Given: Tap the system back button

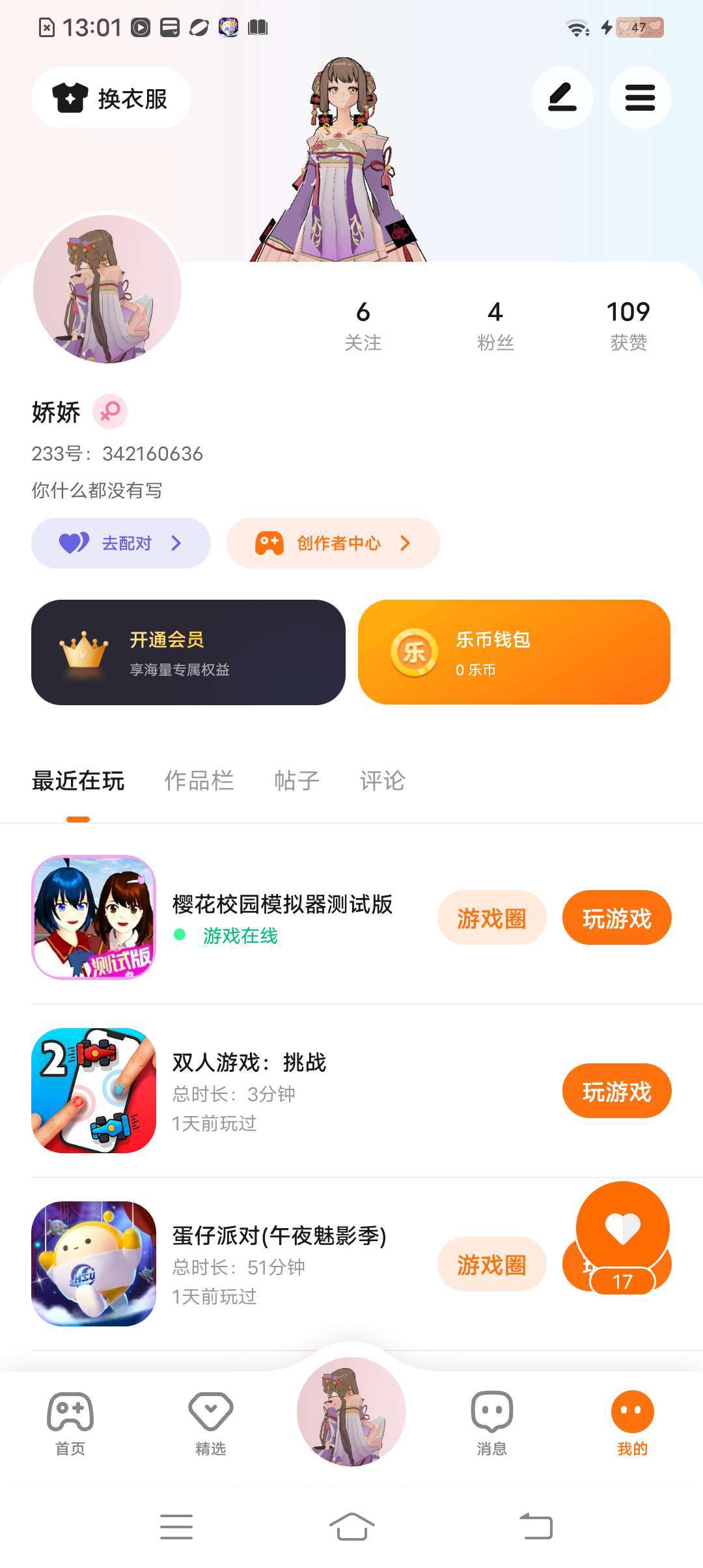Looking at the screenshot, I should tap(536, 1526).
